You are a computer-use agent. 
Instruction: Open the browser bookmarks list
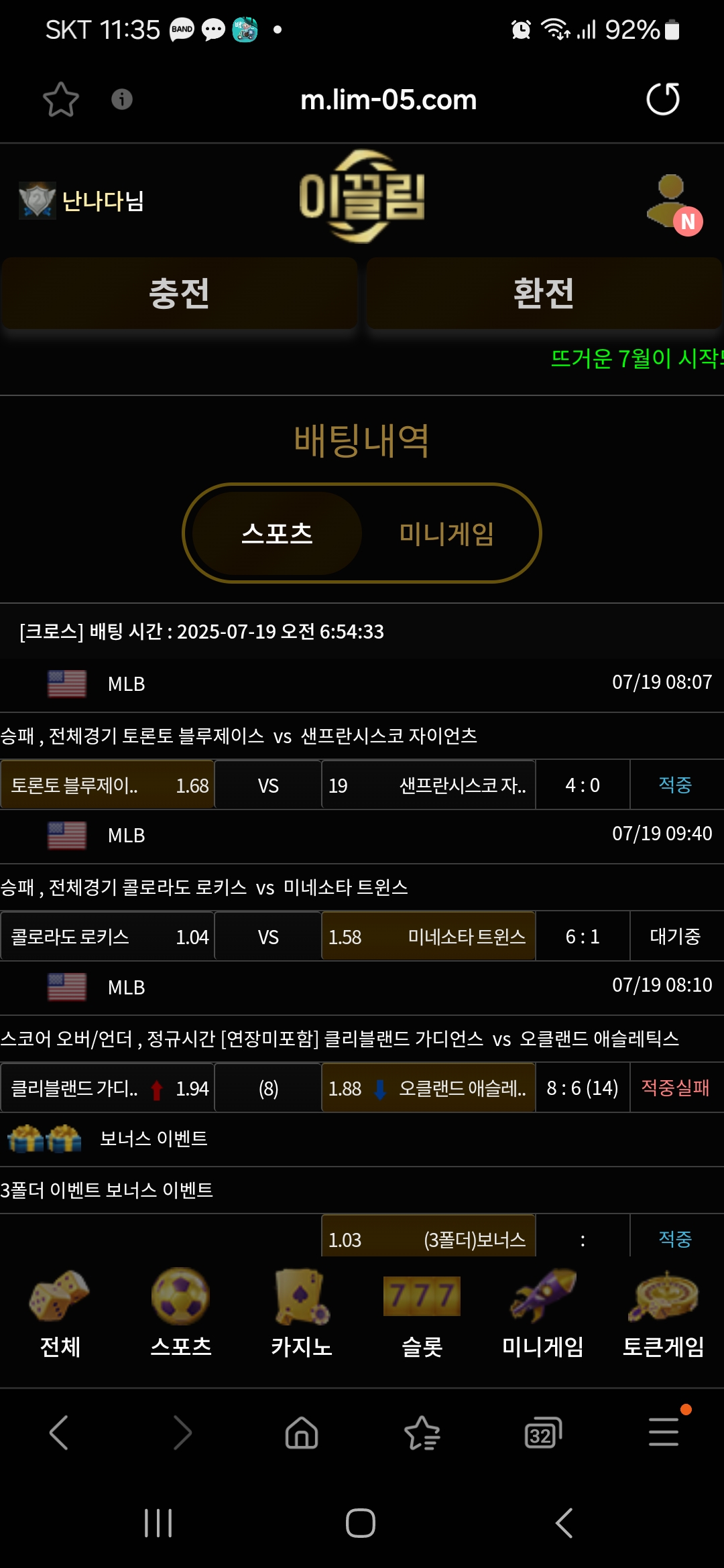(x=422, y=1433)
